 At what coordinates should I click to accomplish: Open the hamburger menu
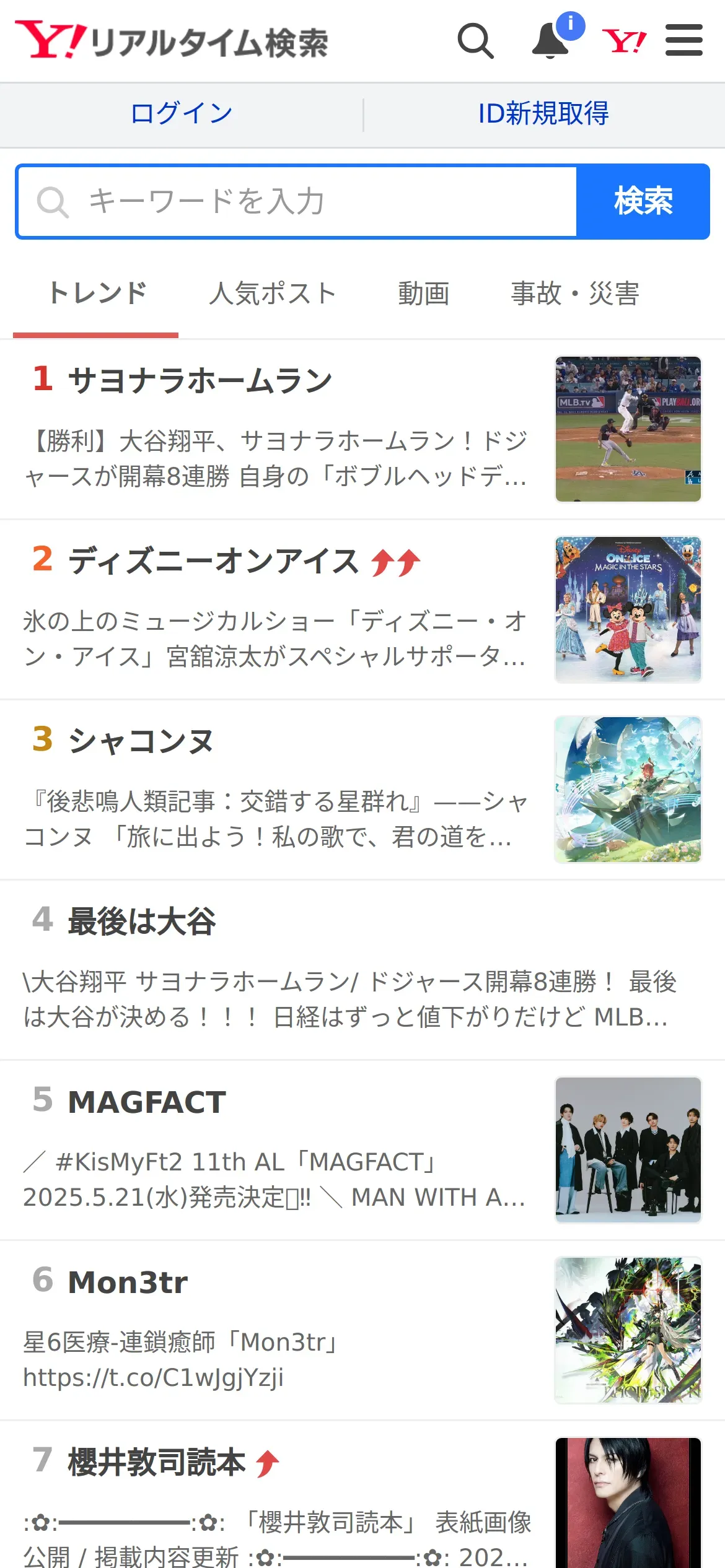(x=683, y=41)
